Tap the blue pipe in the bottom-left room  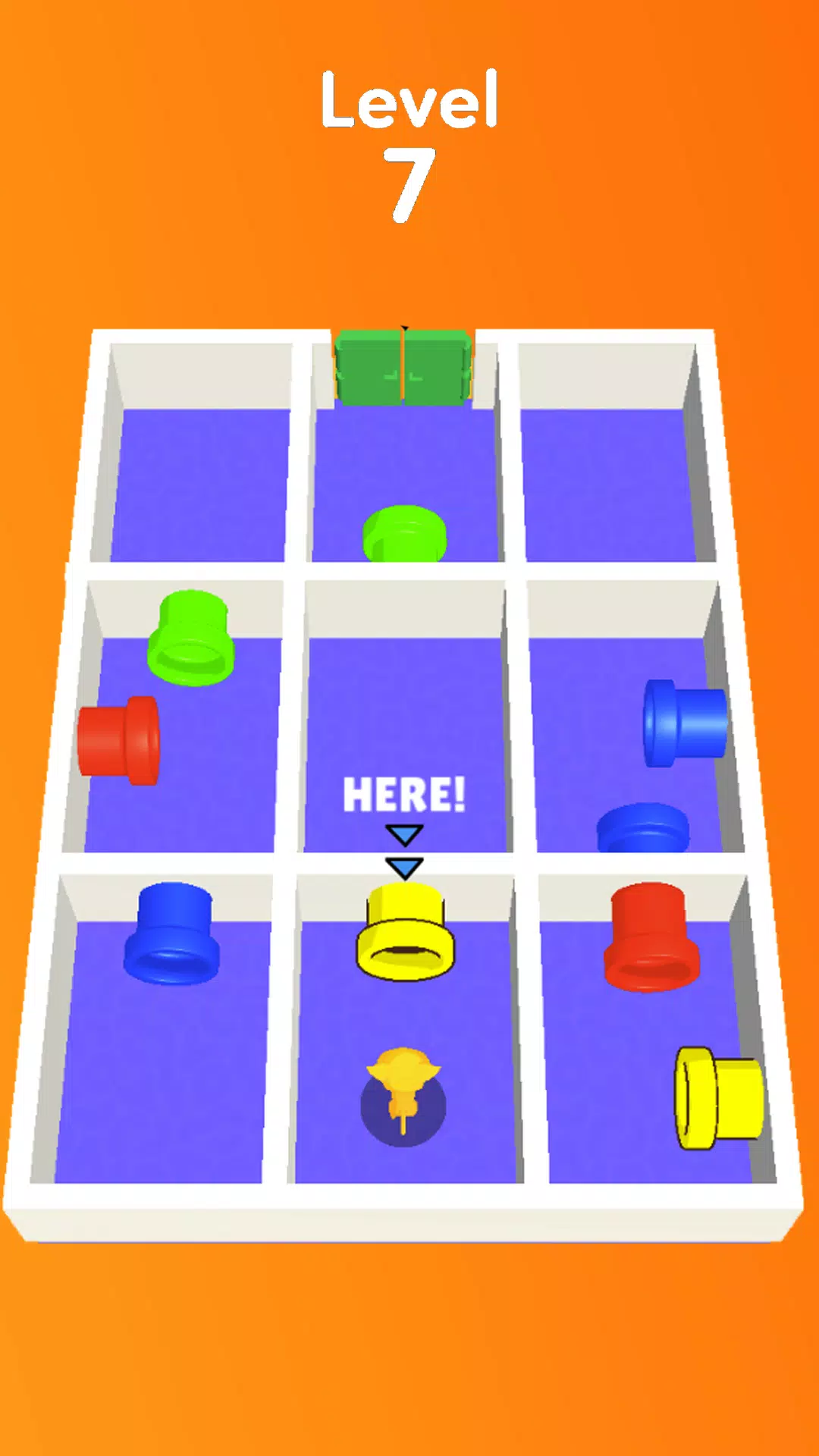pos(172,934)
